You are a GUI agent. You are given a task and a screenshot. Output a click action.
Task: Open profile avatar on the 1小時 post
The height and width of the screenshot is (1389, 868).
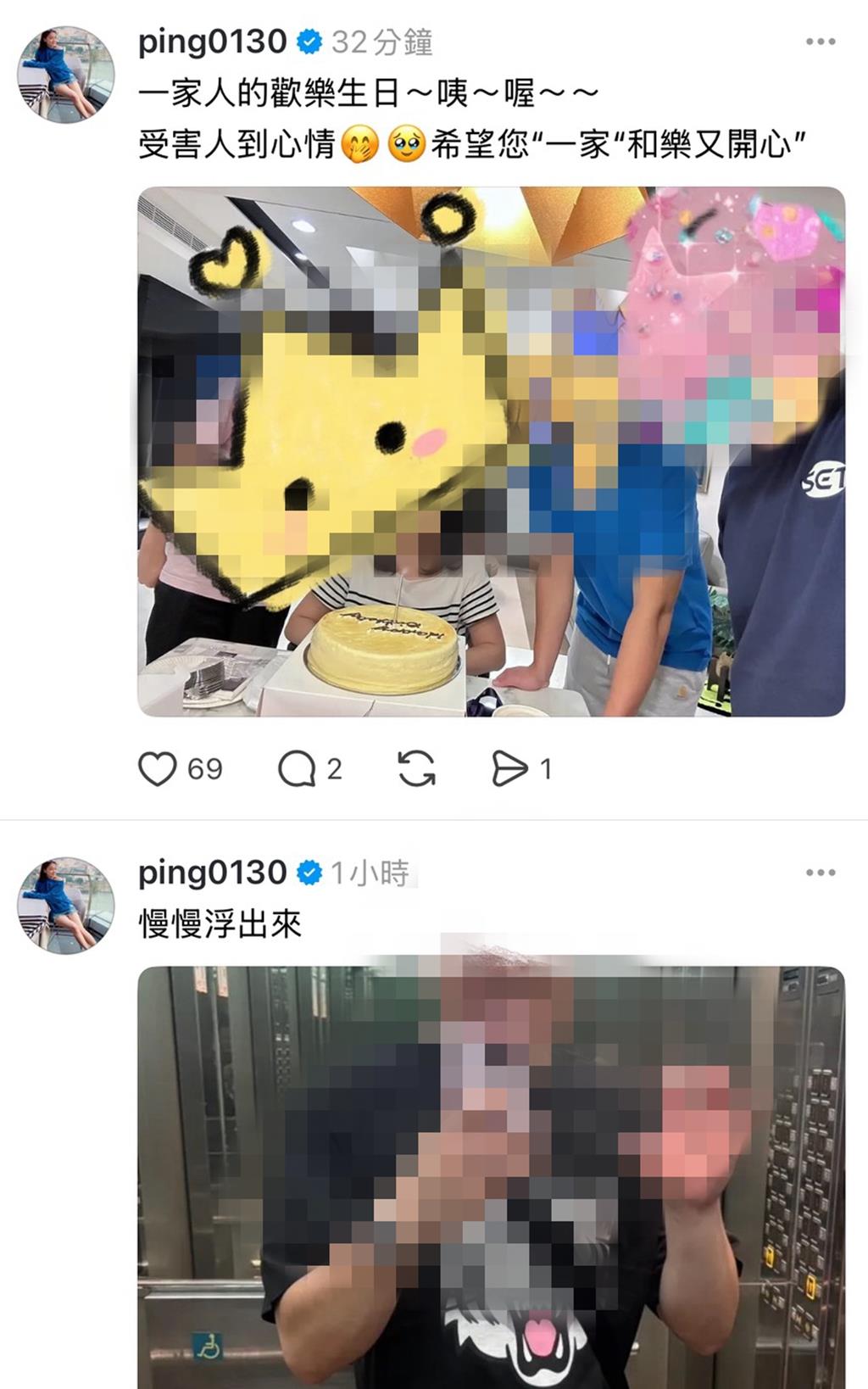click(65, 905)
